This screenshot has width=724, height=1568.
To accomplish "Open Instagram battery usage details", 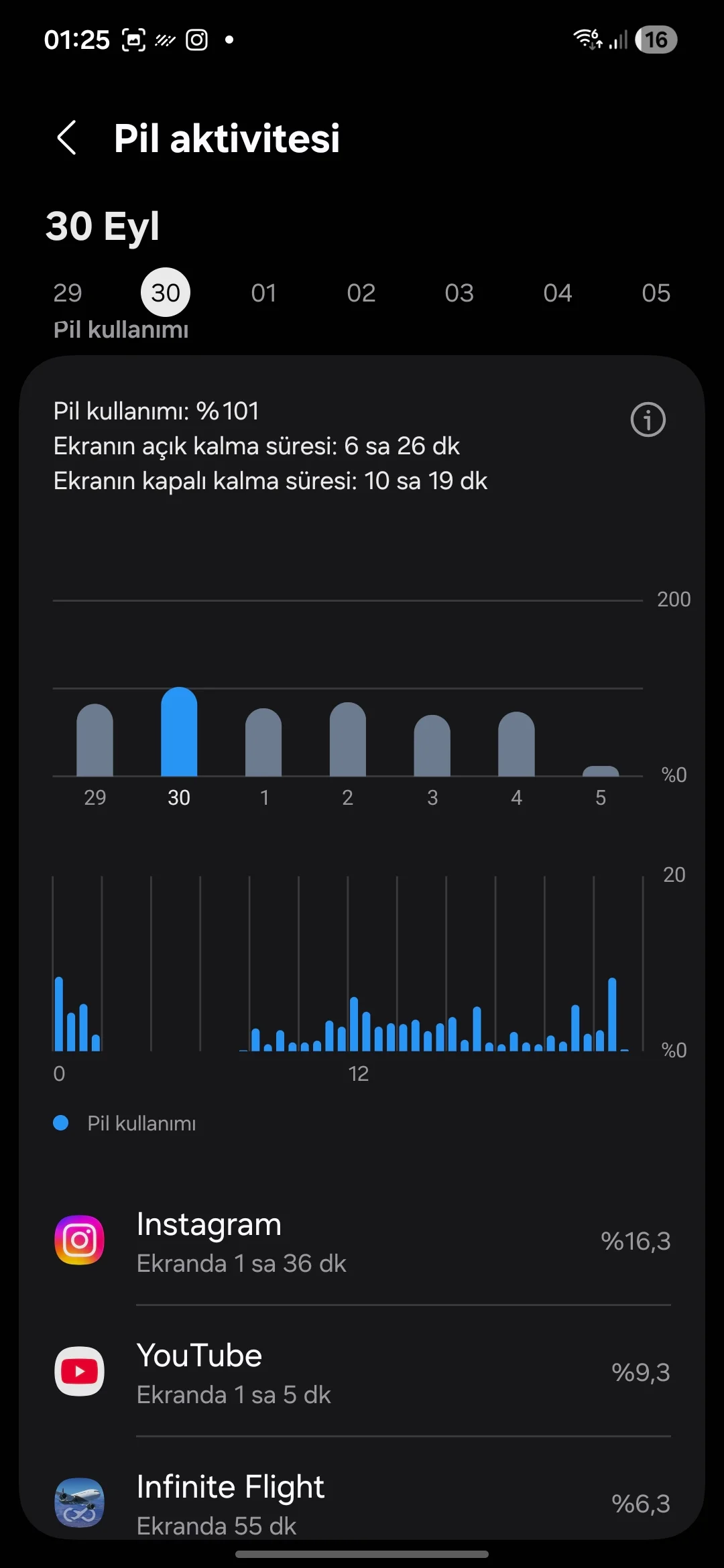I will tap(362, 1241).
